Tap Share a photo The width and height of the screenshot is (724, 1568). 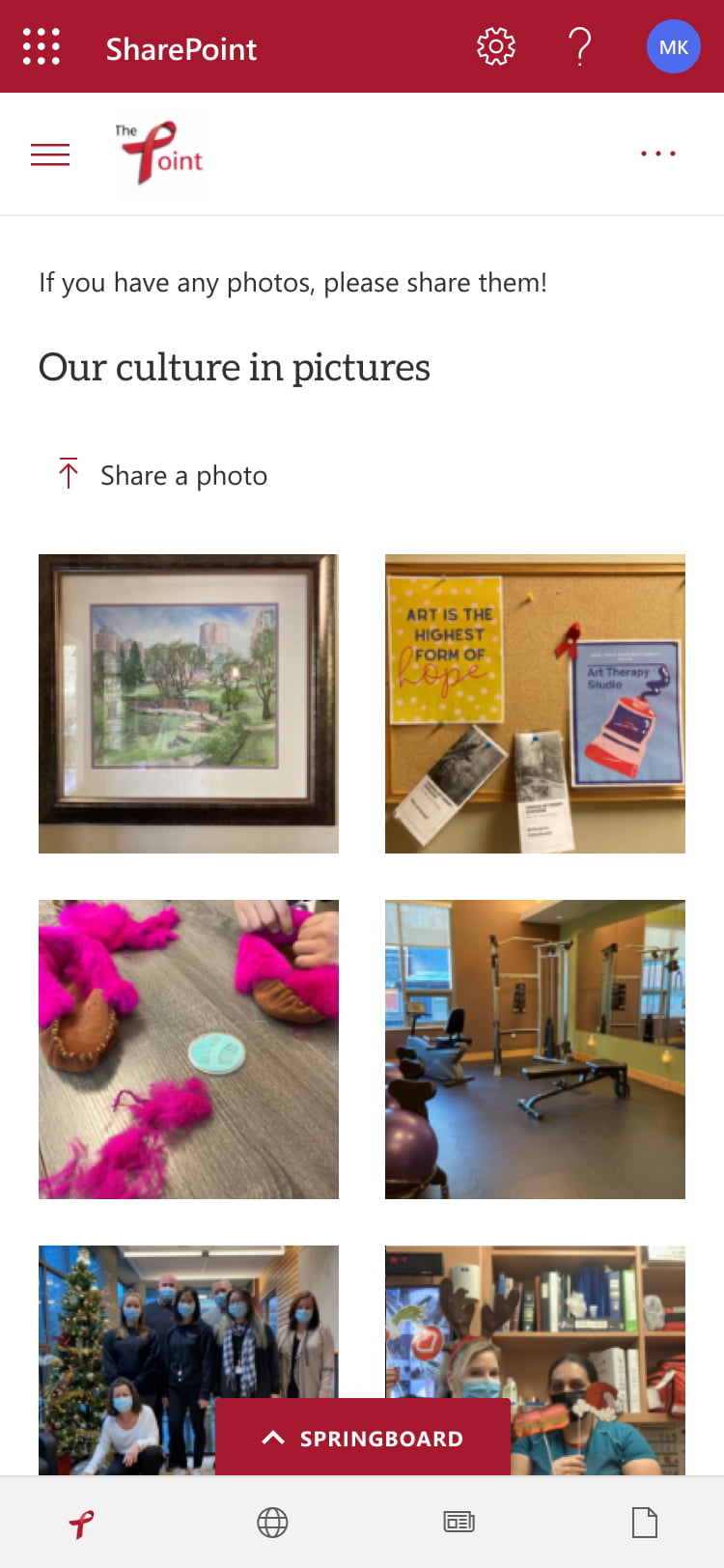164,475
